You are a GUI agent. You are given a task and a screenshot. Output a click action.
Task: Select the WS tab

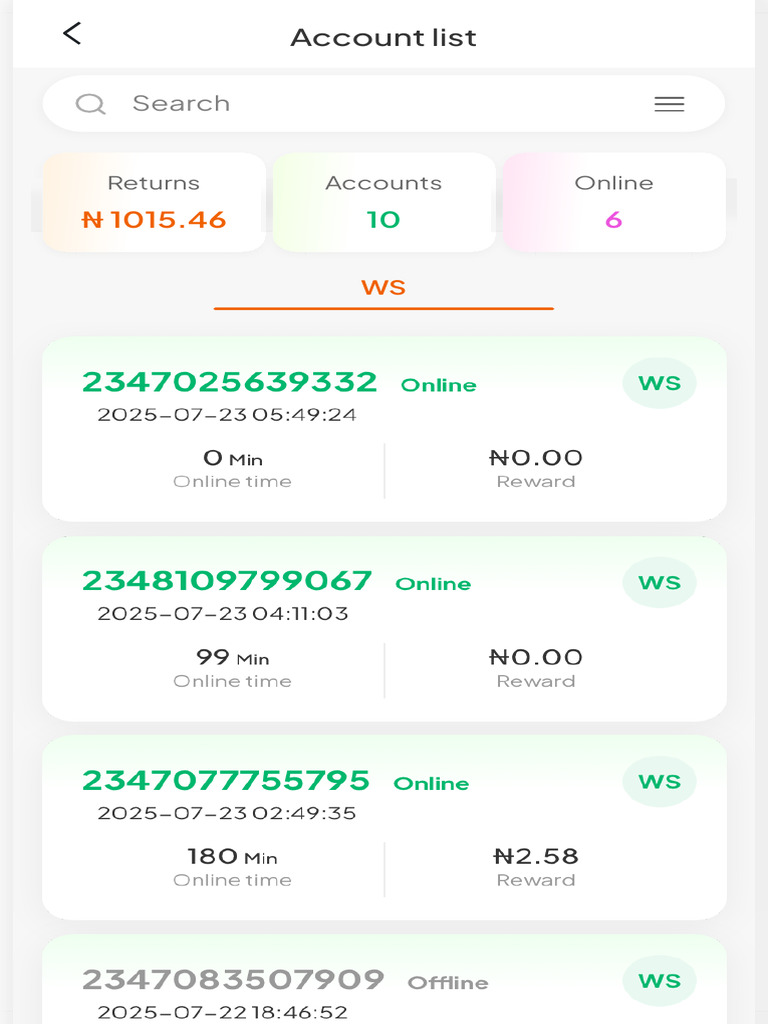[383, 288]
